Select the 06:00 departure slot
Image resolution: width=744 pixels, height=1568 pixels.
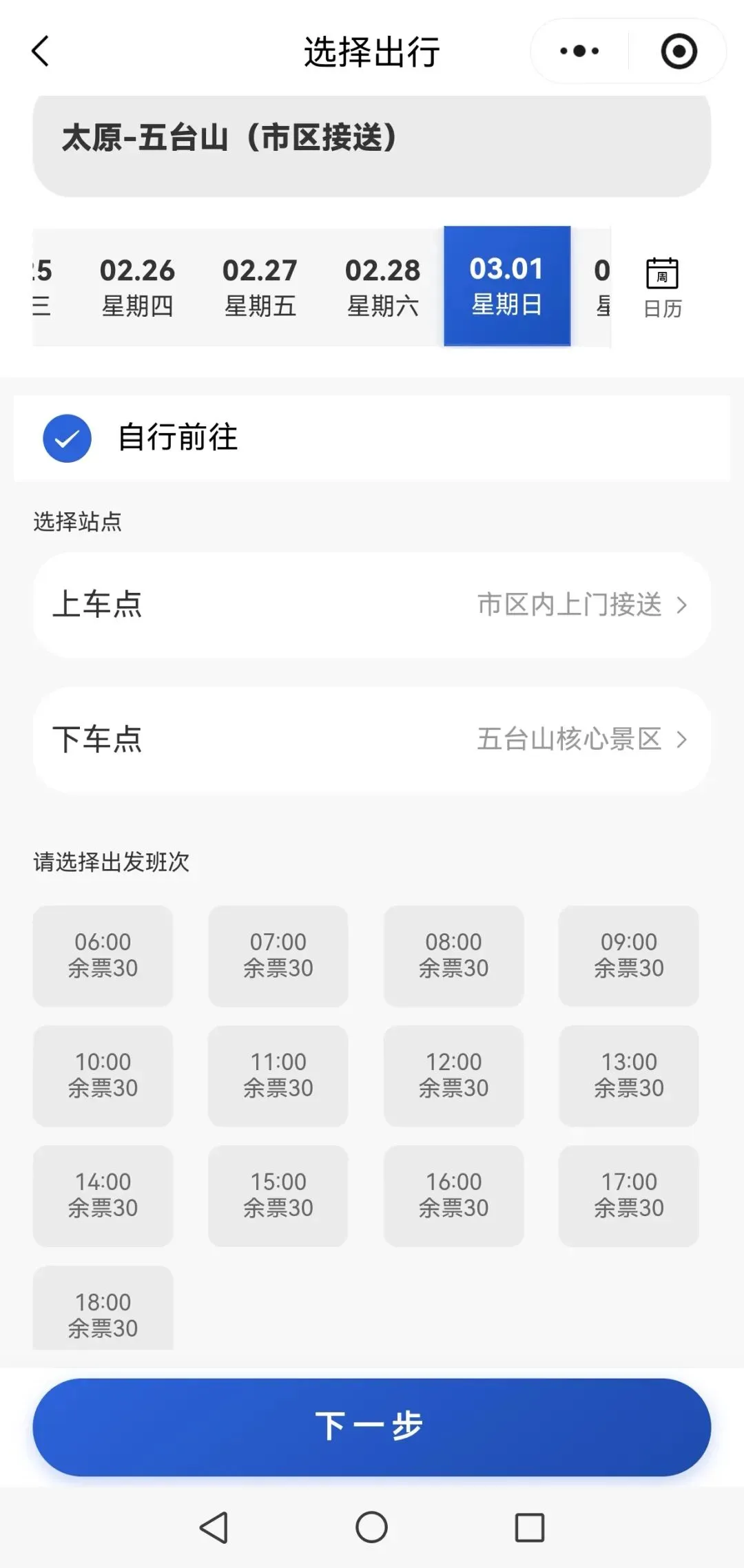click(x=103, y=955)
